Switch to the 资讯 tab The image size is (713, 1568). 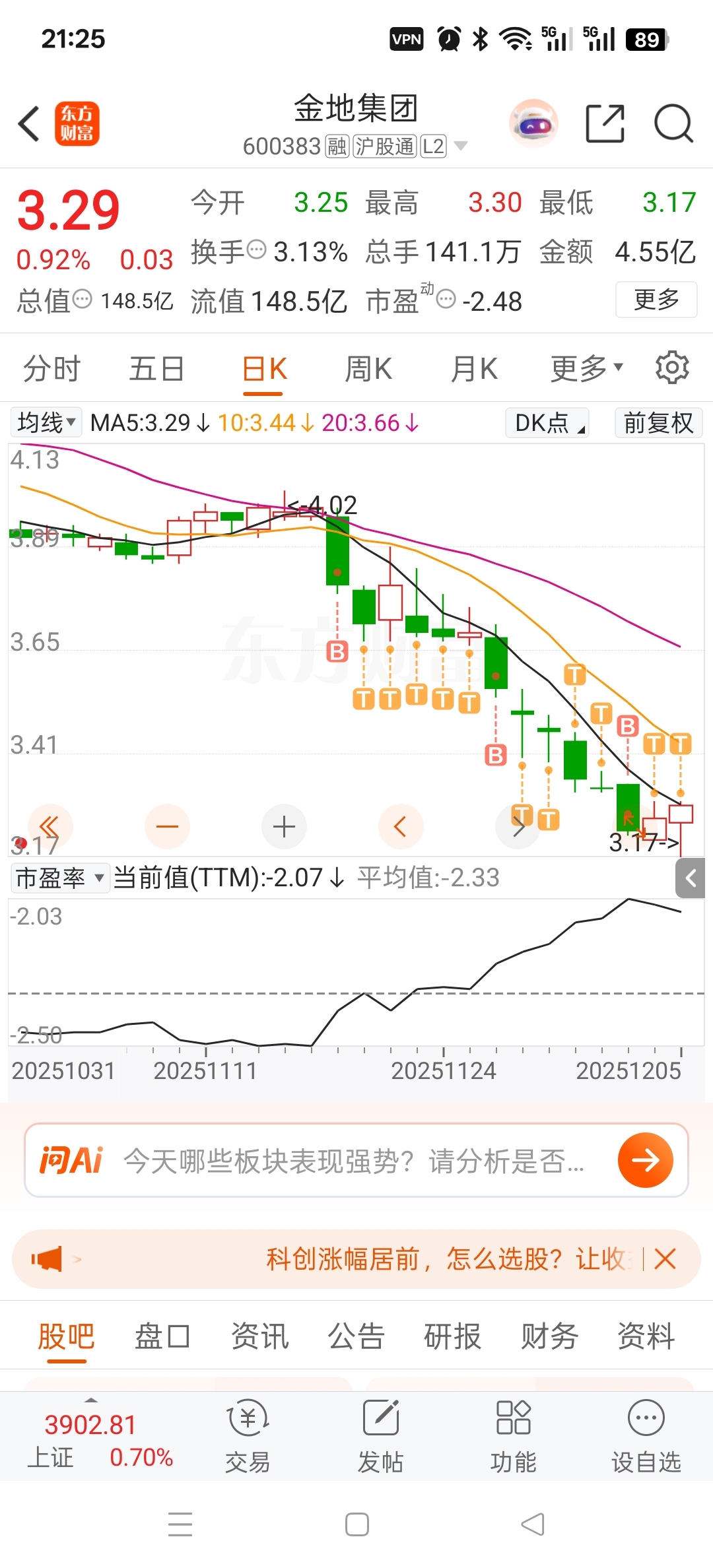point(259,1337)
